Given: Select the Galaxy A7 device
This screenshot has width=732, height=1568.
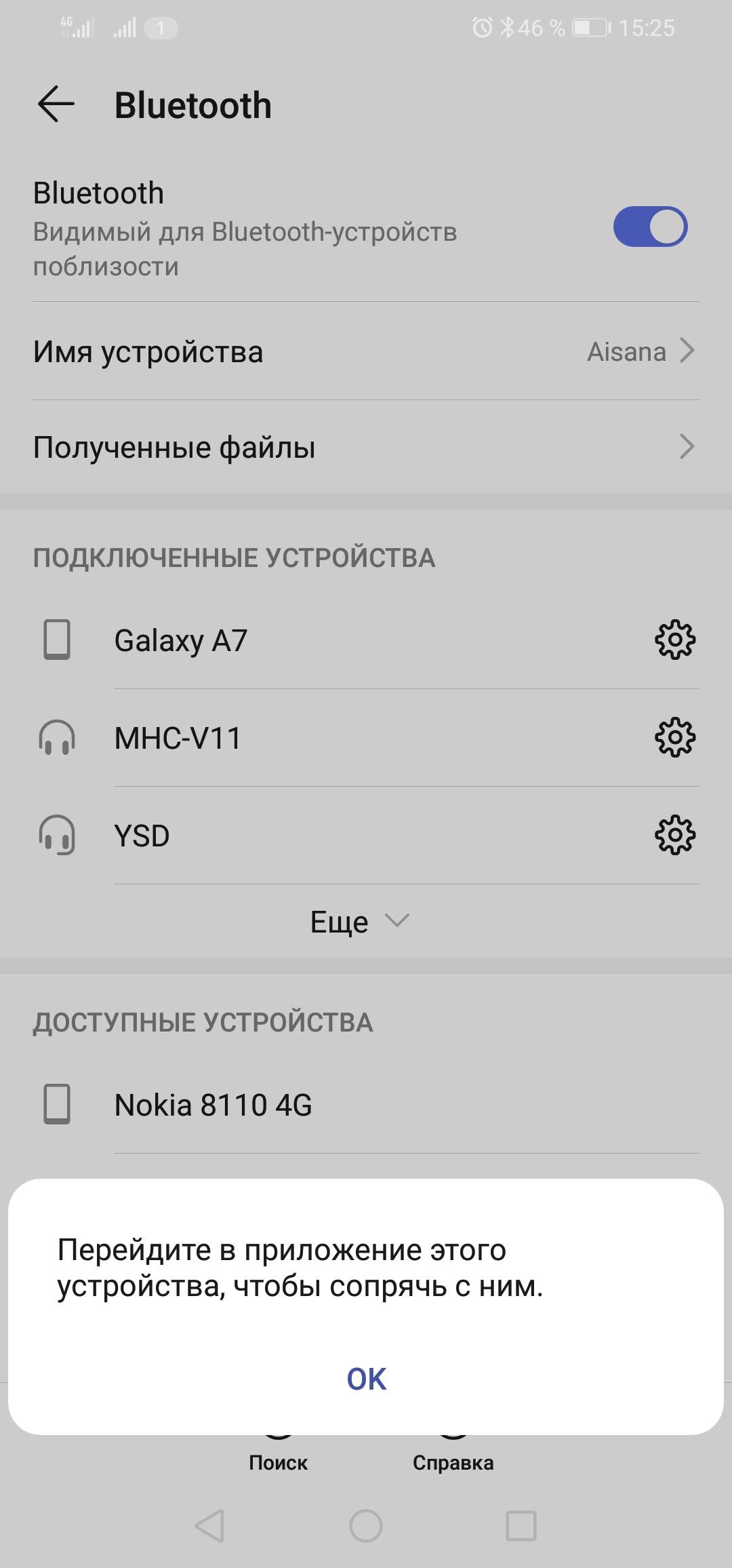Looking at the screenshot, I should (x=181, y=640).
